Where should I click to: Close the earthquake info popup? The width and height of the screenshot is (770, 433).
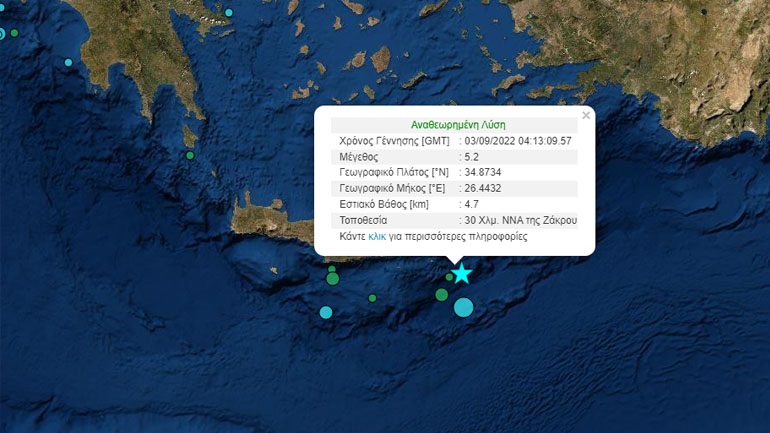pos(586,116)
